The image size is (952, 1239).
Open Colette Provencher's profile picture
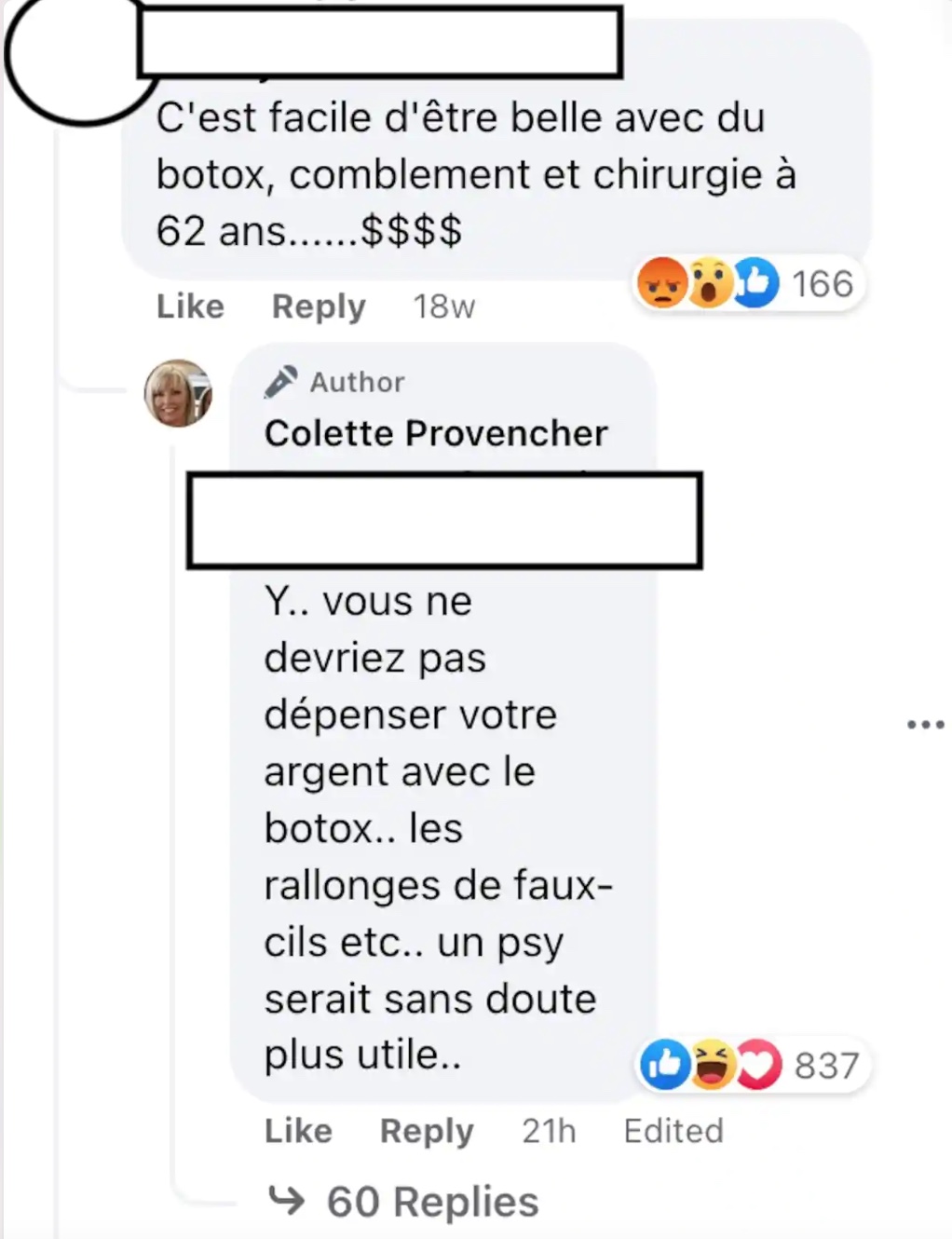click(178, 393)
